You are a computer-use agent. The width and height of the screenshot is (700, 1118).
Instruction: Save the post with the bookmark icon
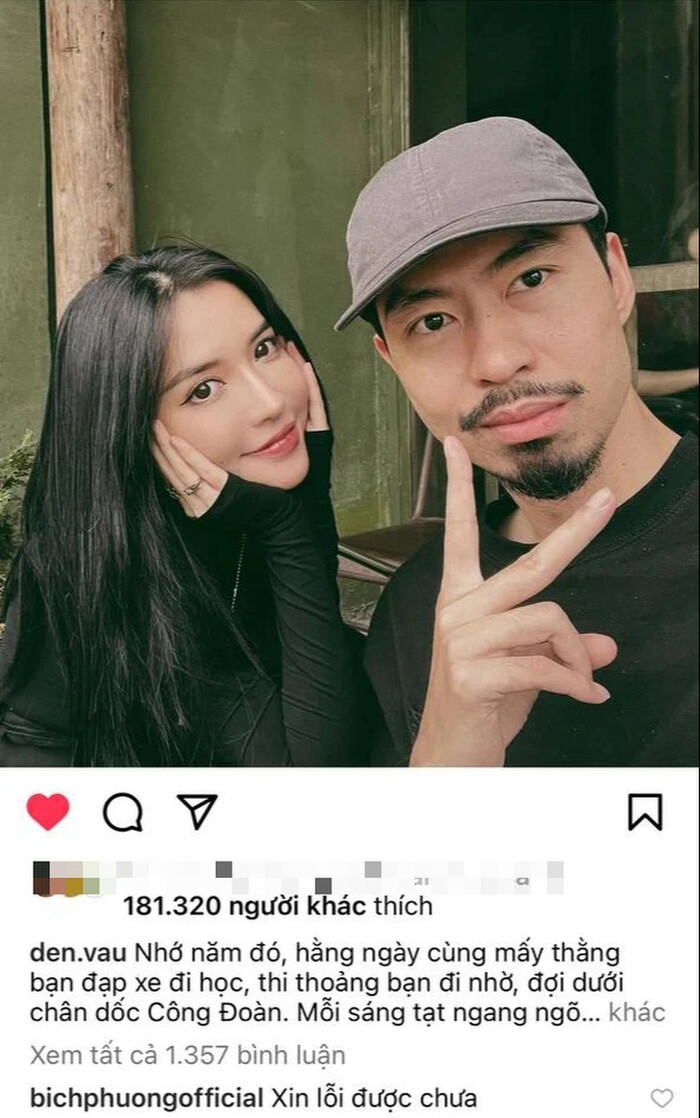click(x=645, y=812)
